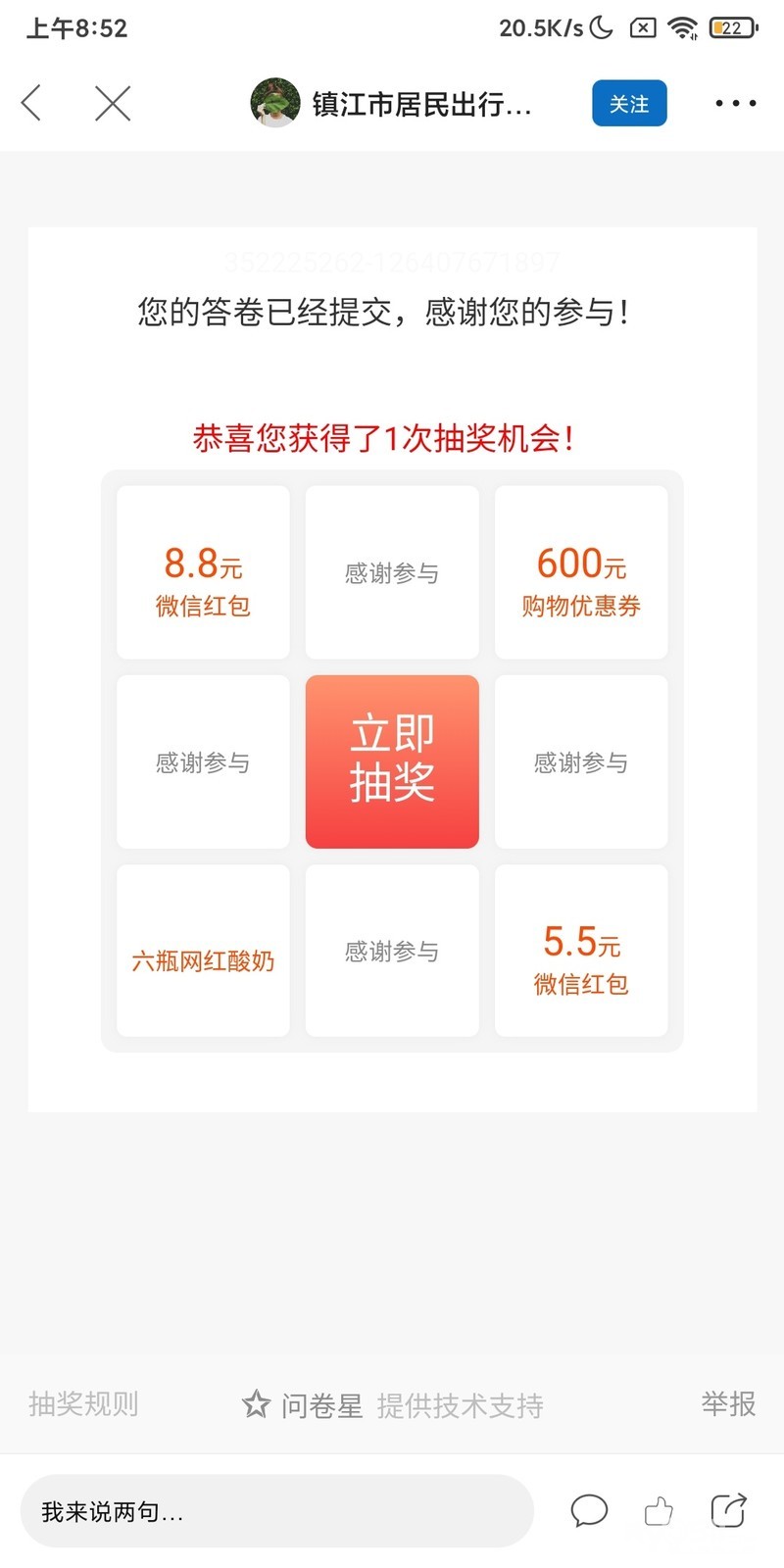Tap 立即抽奖 to draw a prize
784x1568 pixels.
(x=392, y=761)
